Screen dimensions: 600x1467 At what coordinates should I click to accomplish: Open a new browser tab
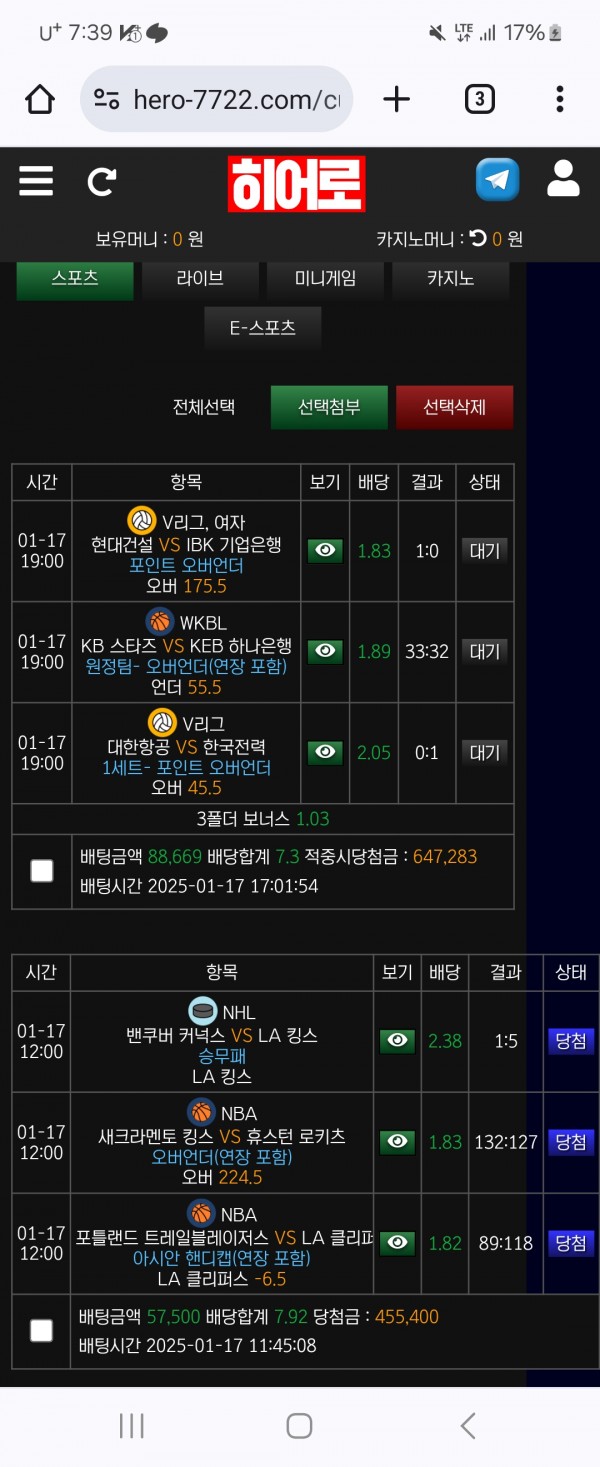tap(397, 99)
